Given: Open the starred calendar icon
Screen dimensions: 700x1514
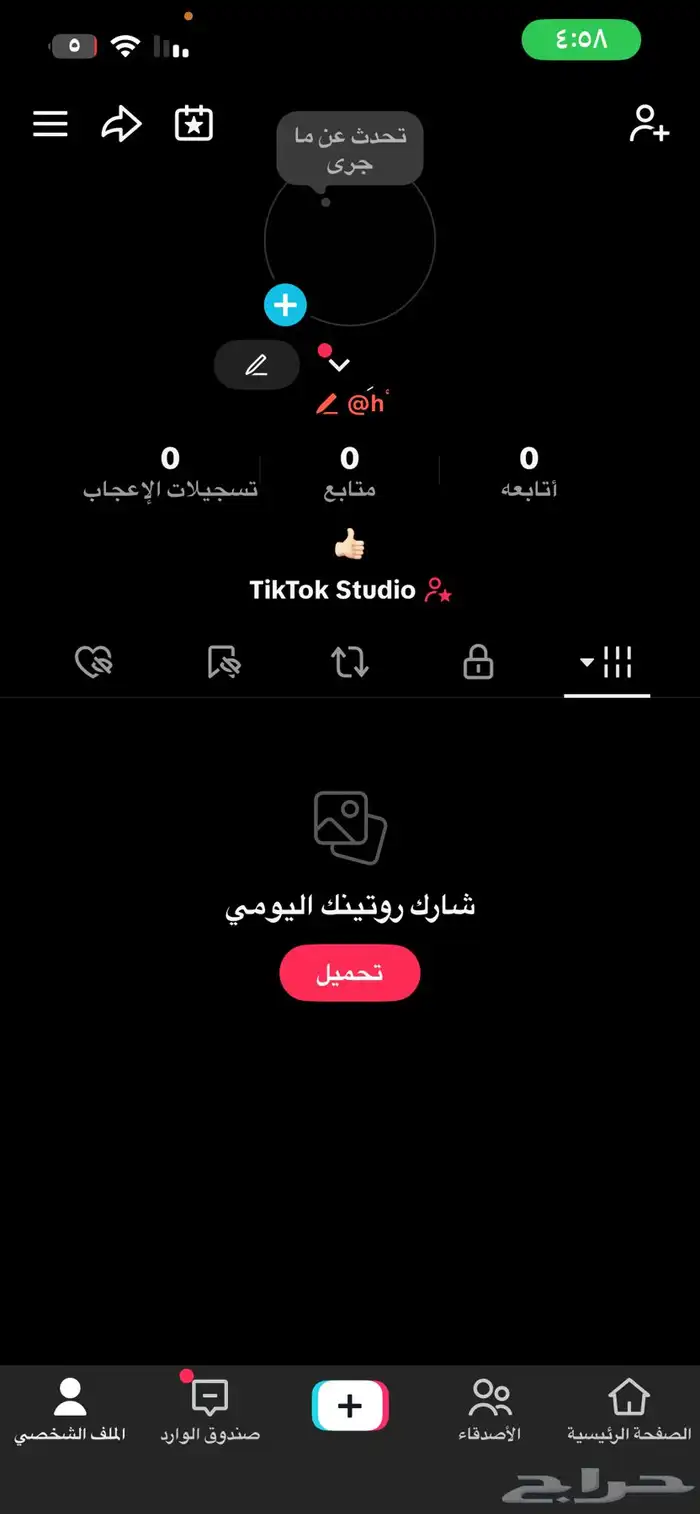Looking at the screenshot, I should [194, 124].
